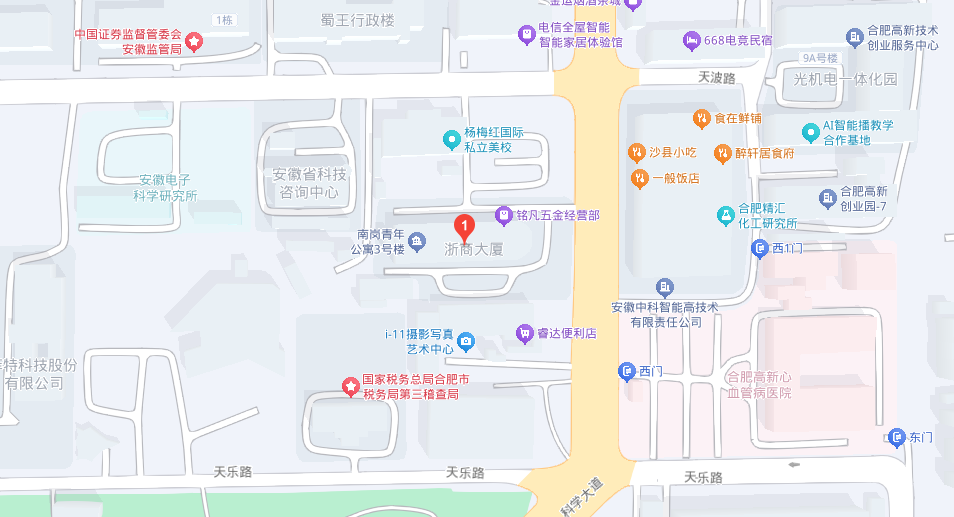The image size is (954, 517).
Task: Open the 睿达便利店 convenience store marker
Action: [524, 332]
